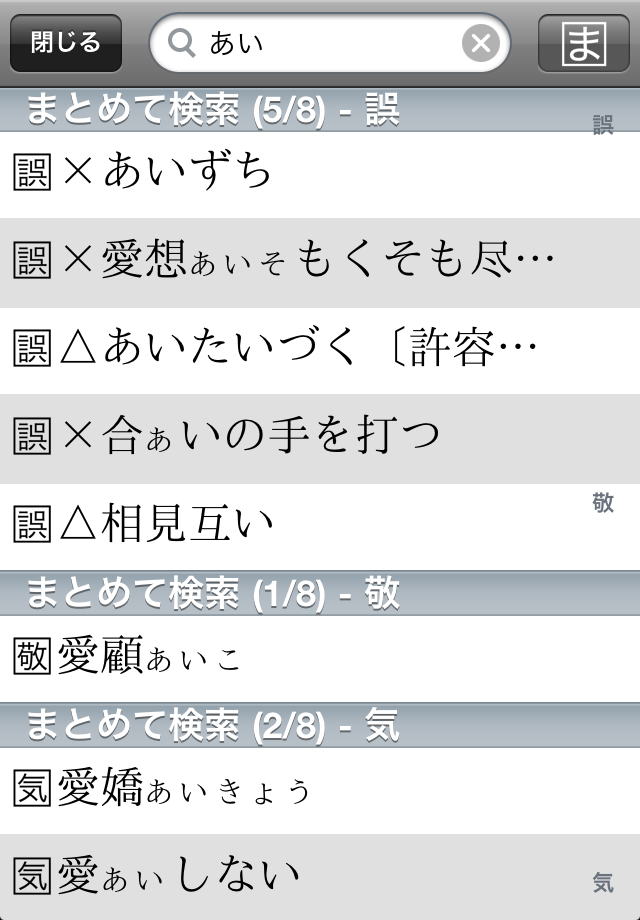
Task: Tap the 閉じる close button
Action: click(66, 43)
